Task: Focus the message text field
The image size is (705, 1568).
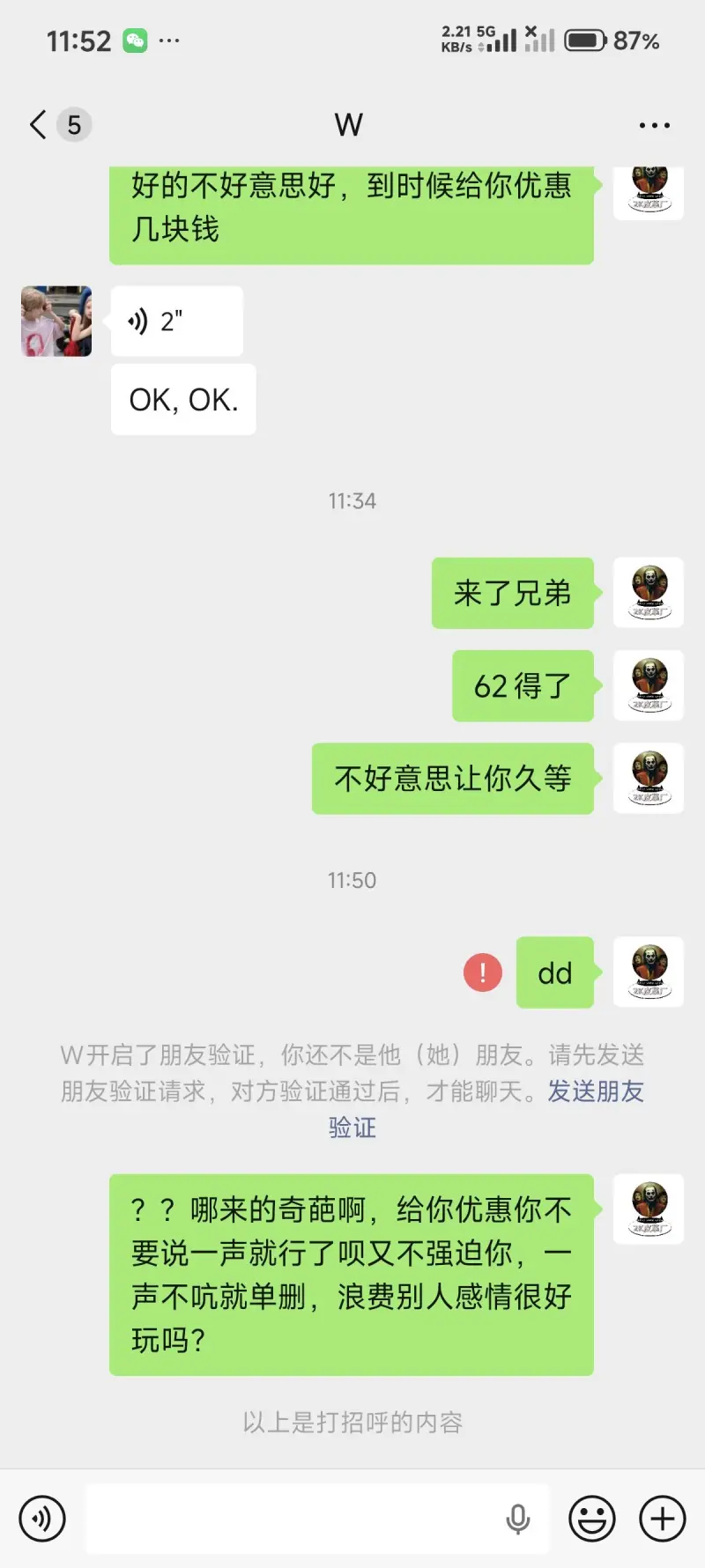Action: [291, 1519]
